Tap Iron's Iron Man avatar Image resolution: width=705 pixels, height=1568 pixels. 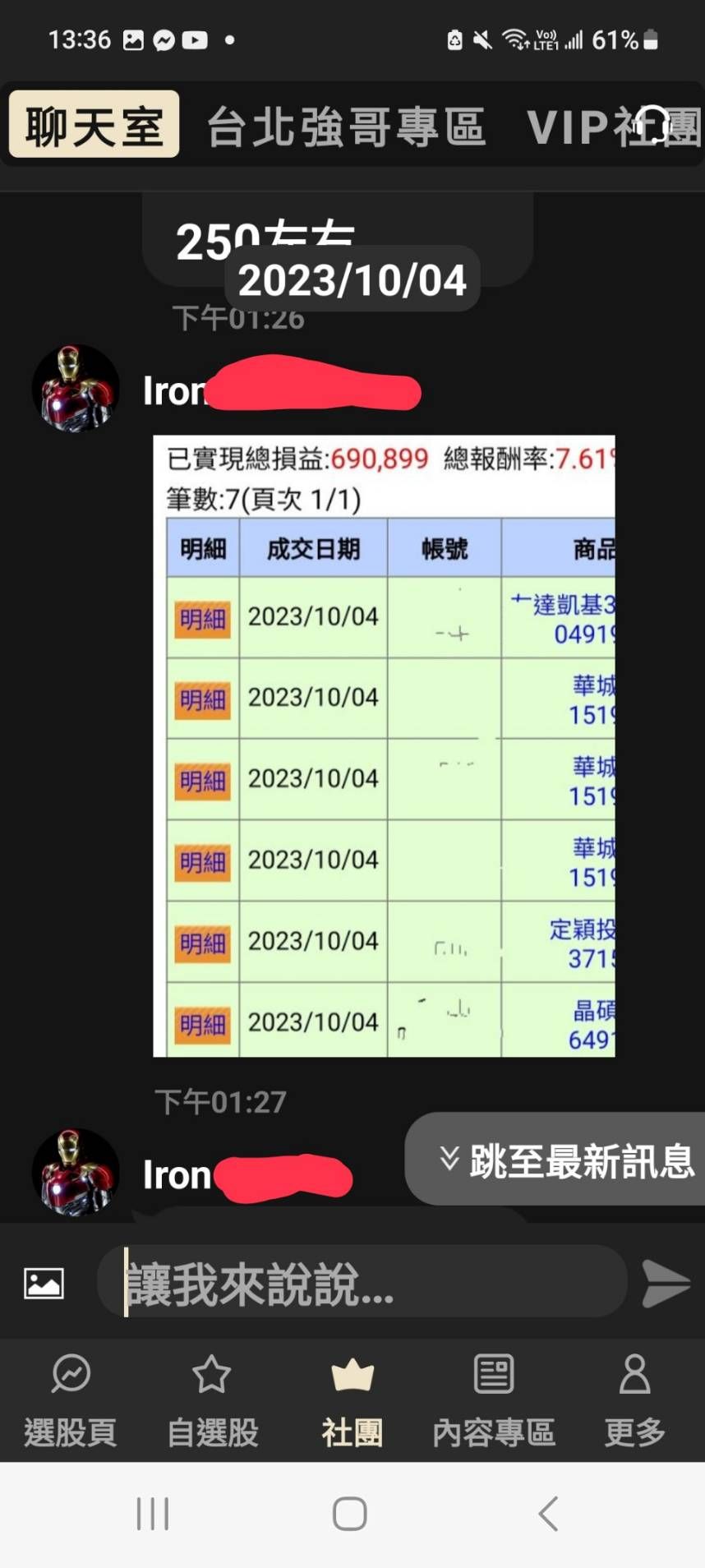coord(75,388)
